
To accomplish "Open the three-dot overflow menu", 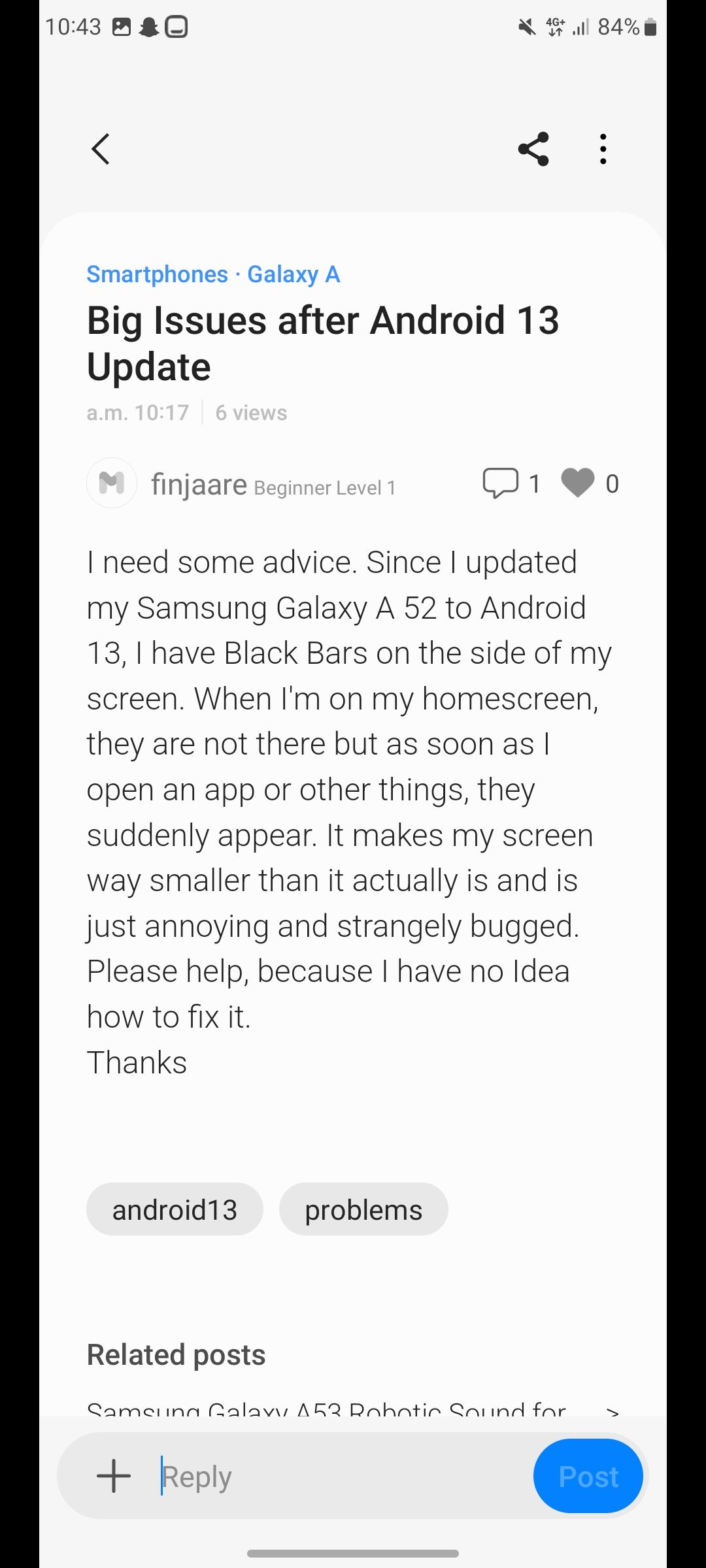I will [603, 149].
